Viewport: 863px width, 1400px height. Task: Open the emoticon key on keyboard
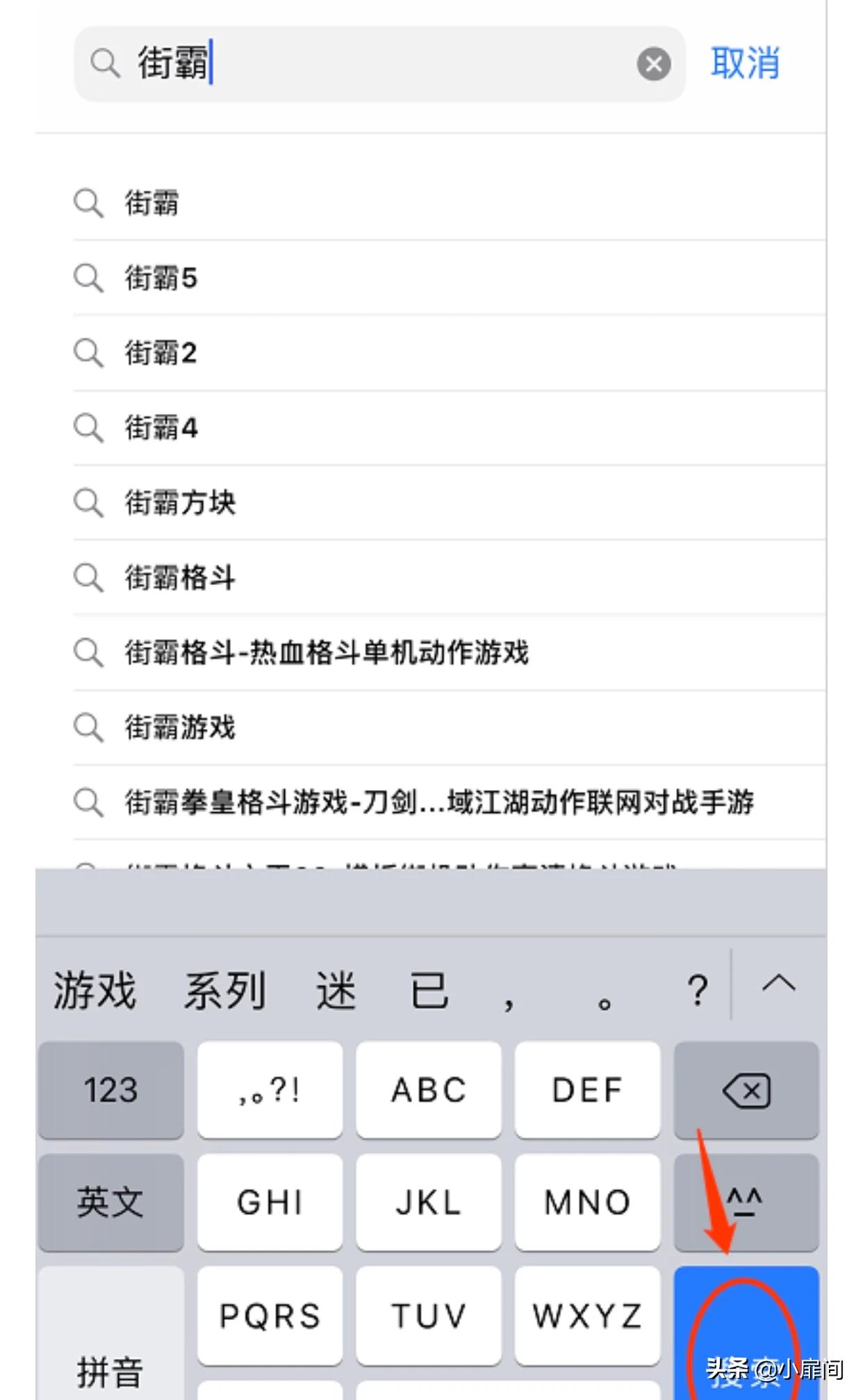[x=746, y=1203]
